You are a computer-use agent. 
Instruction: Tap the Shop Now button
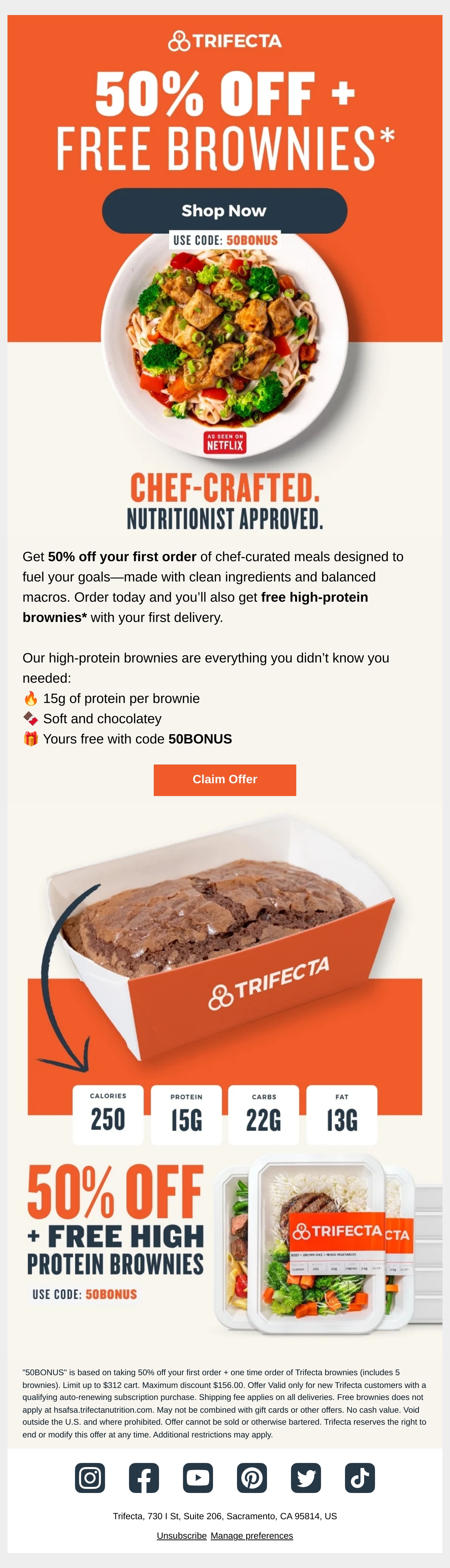click(224, 210)
